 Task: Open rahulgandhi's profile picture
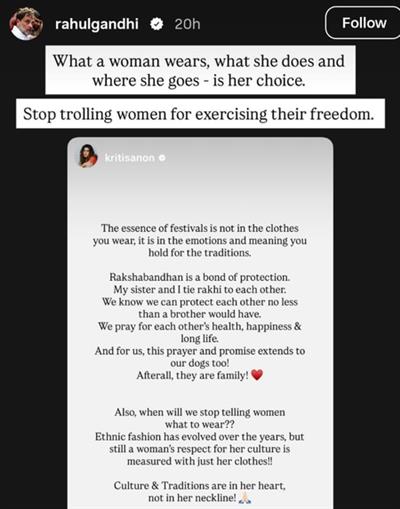pos(26,24)
